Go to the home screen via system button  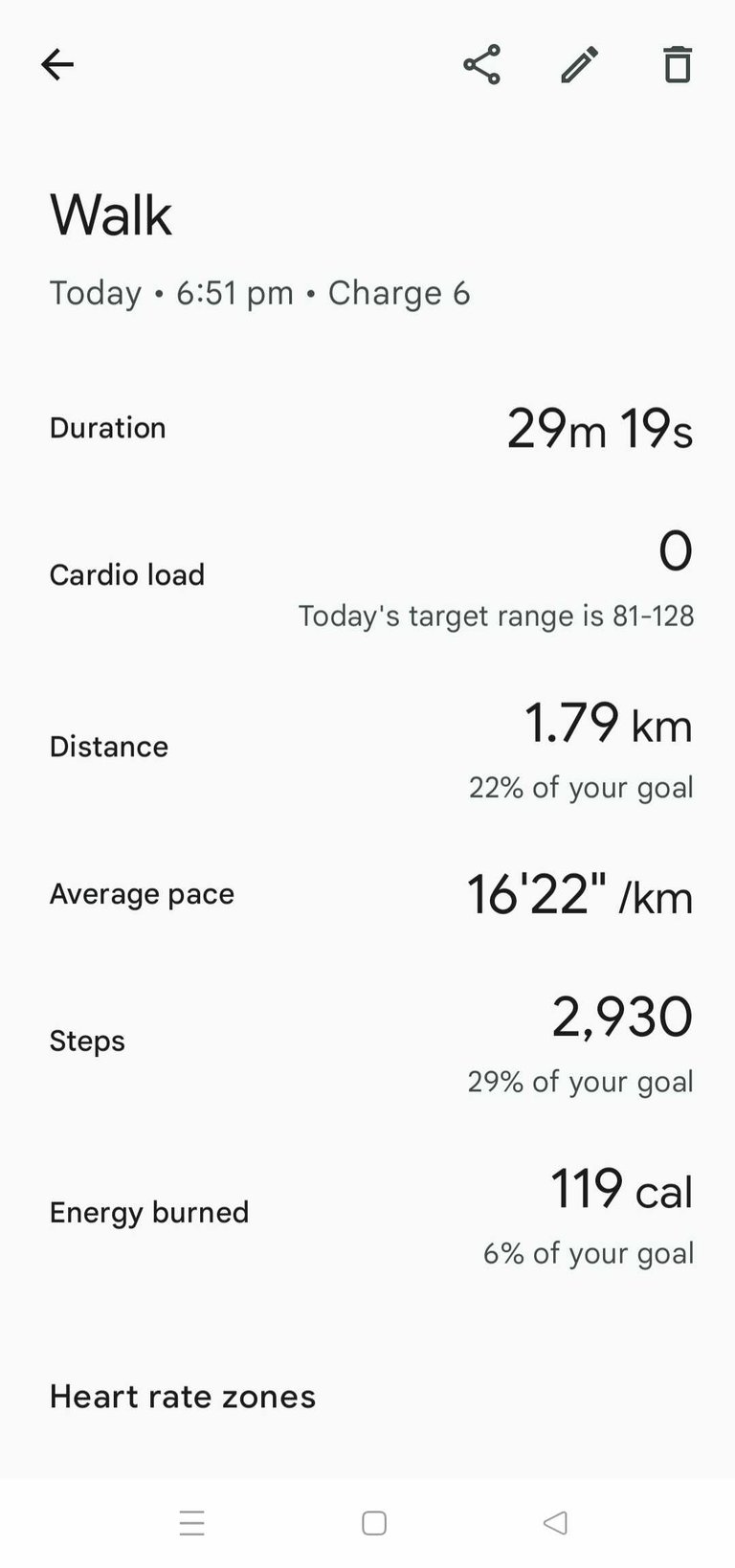pyautogui.click(x=374, y=1522)
